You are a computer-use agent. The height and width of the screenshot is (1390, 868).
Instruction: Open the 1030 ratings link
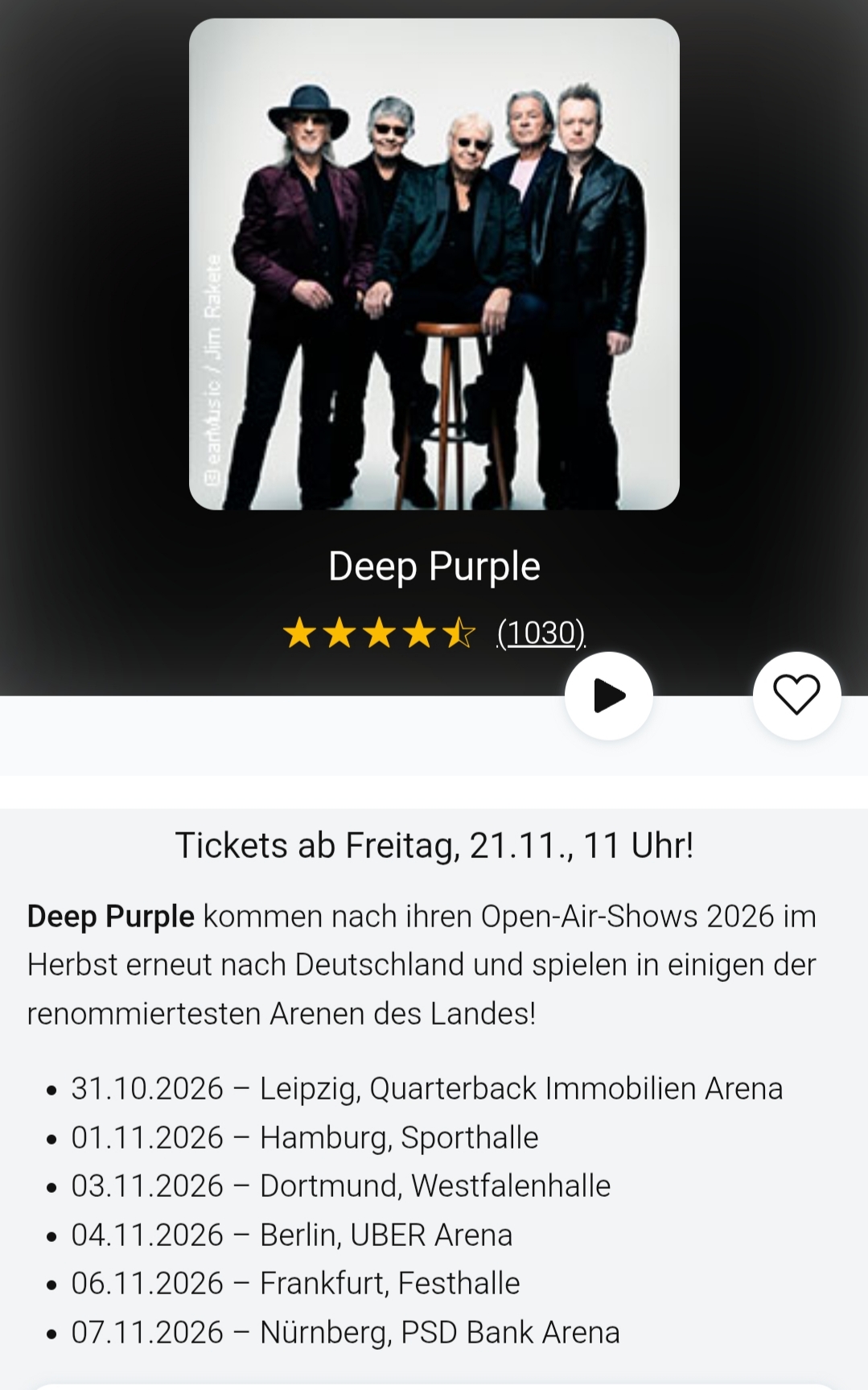[541, 633]
